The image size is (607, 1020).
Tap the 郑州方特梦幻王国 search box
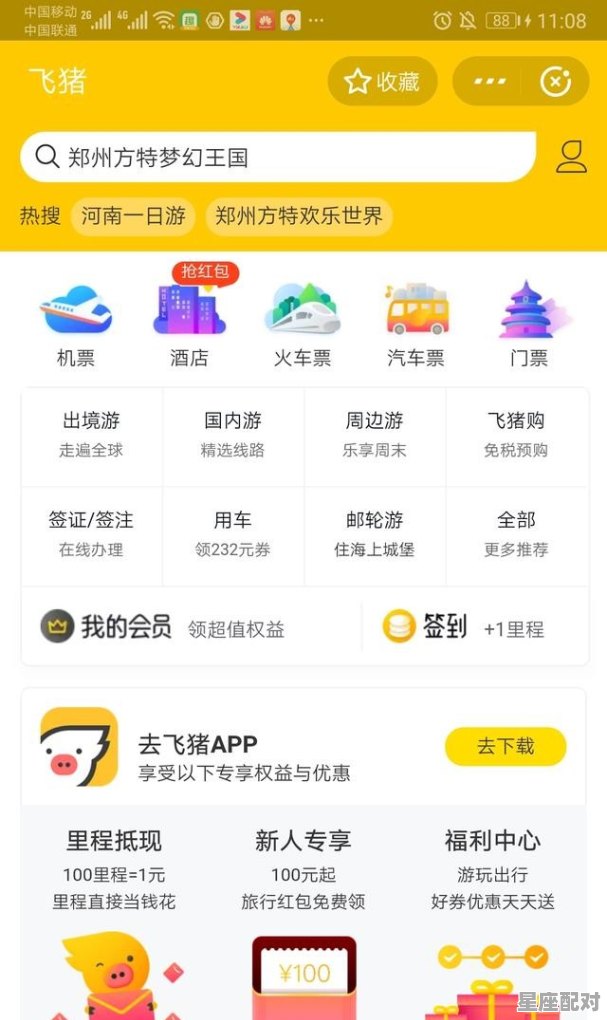(x=278, y=157)
